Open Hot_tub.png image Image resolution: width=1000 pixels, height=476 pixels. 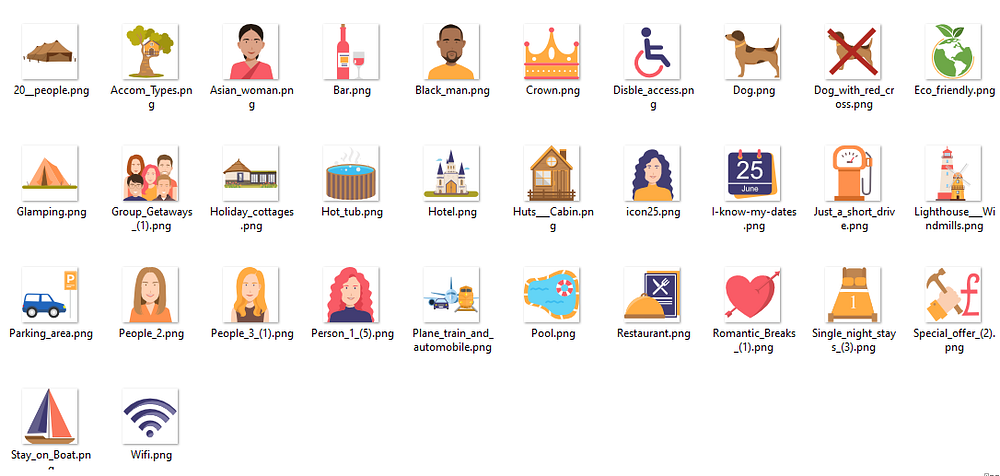(x=352, y=173)
